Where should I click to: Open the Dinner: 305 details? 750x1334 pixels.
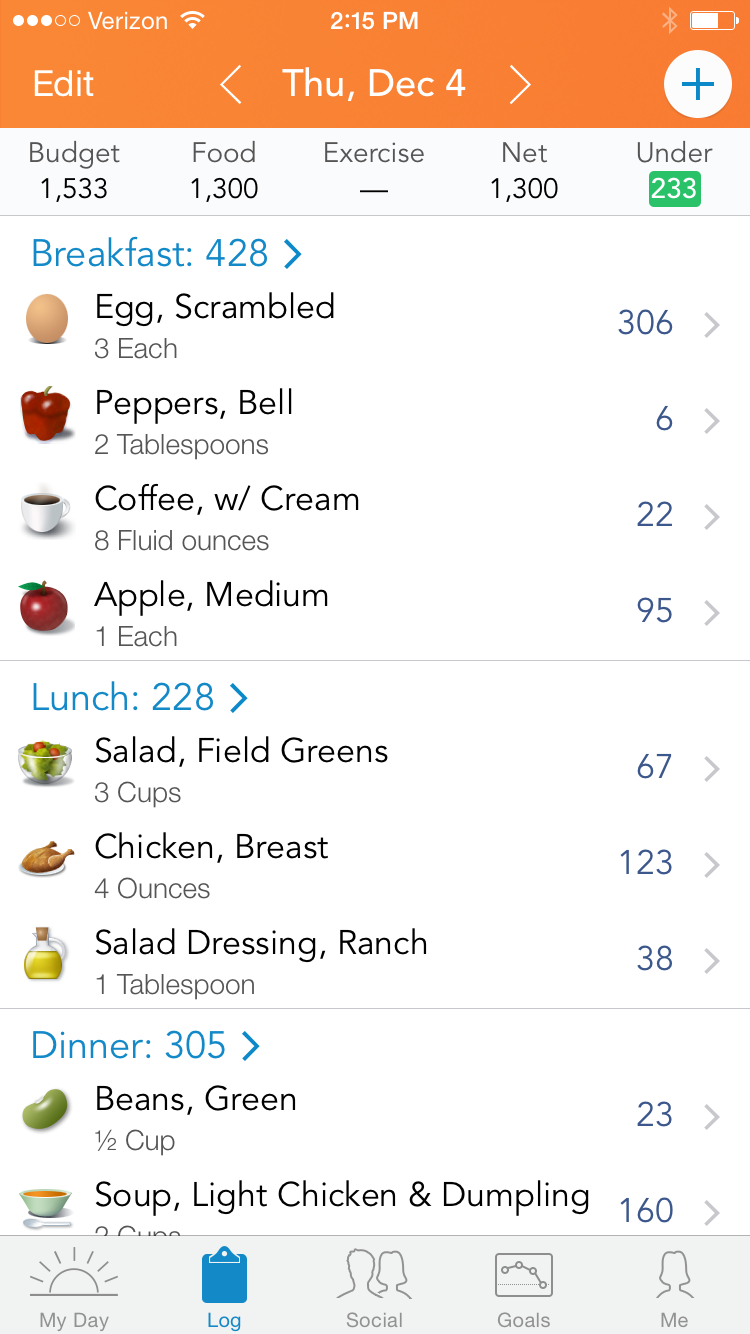[146, 1045]
